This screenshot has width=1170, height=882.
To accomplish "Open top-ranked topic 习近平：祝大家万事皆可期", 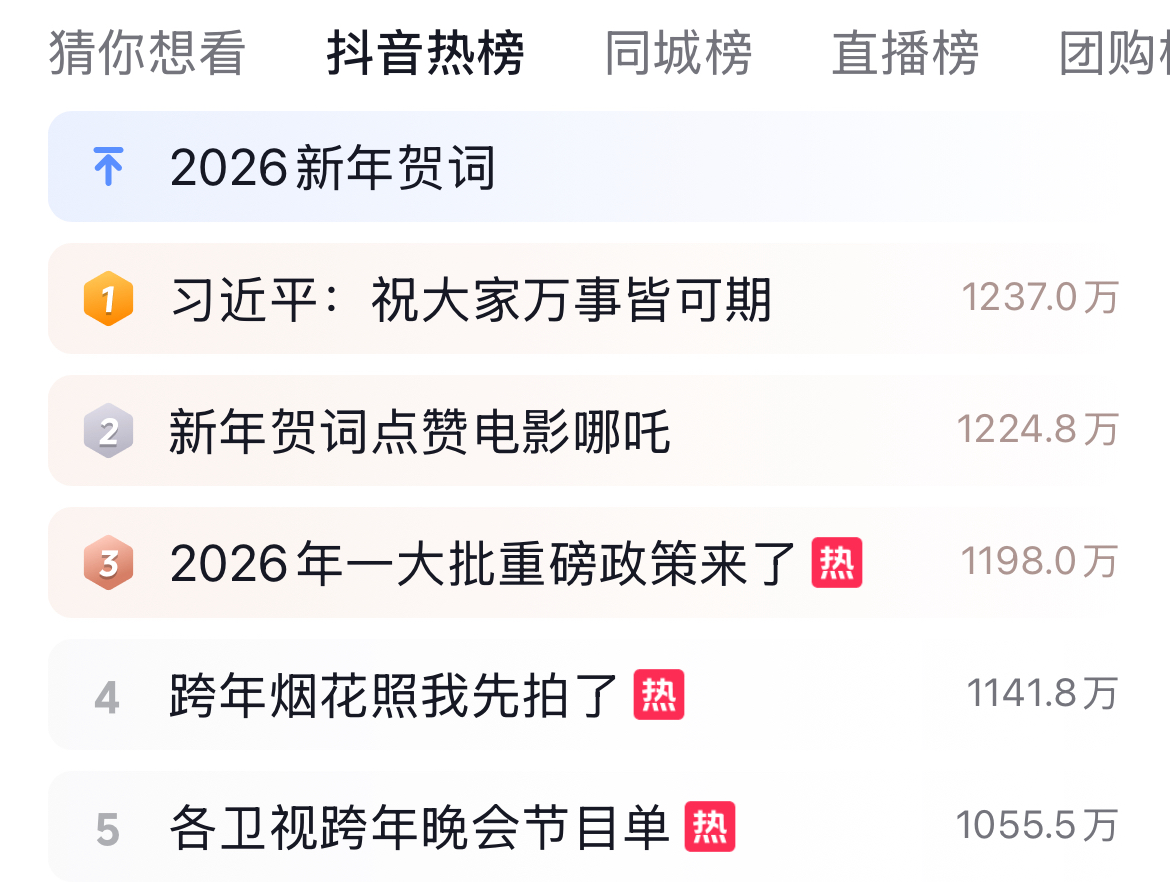I will pos(471,299).
